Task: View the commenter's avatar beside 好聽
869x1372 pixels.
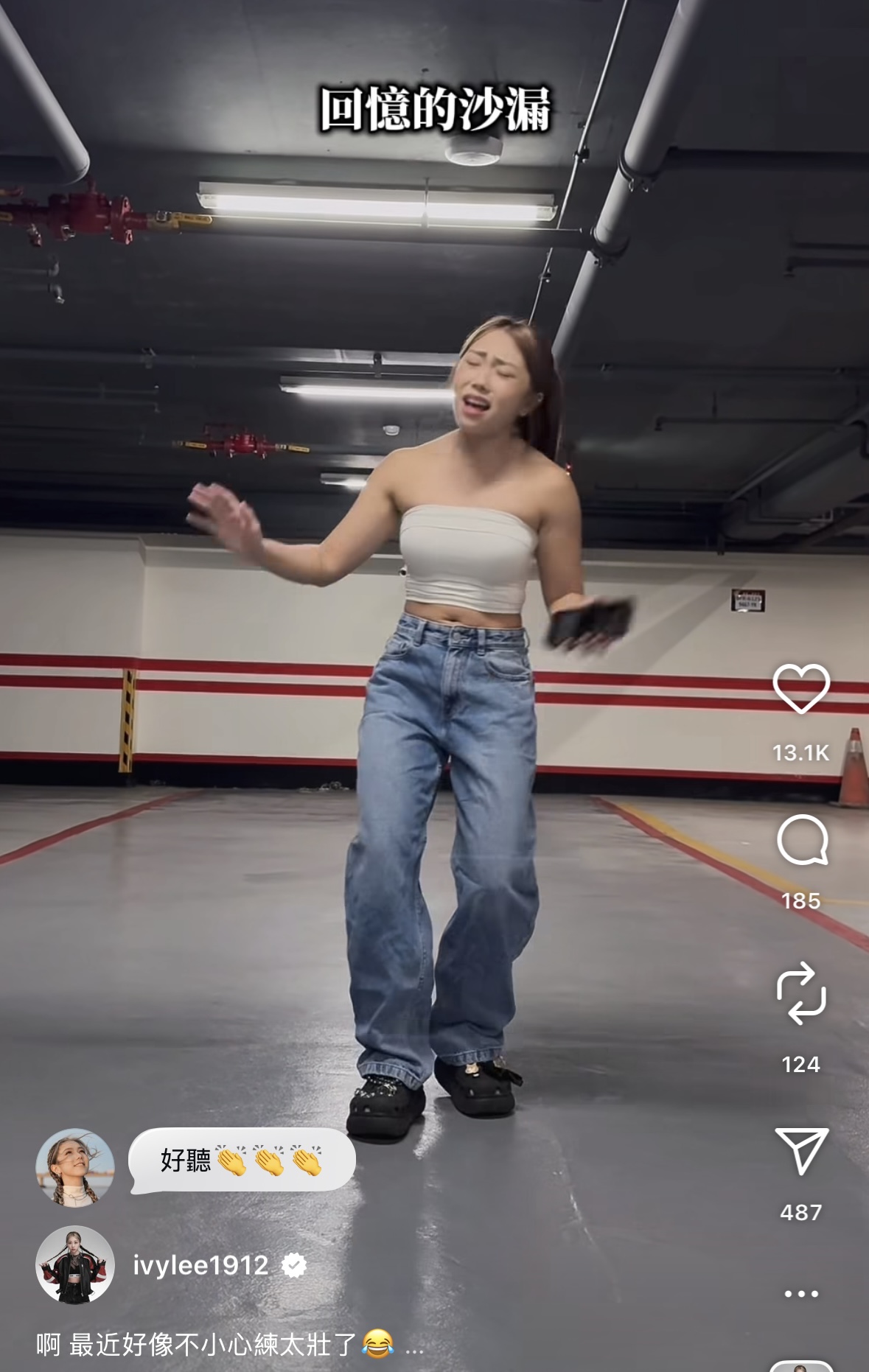Action: click(75, 1167)
